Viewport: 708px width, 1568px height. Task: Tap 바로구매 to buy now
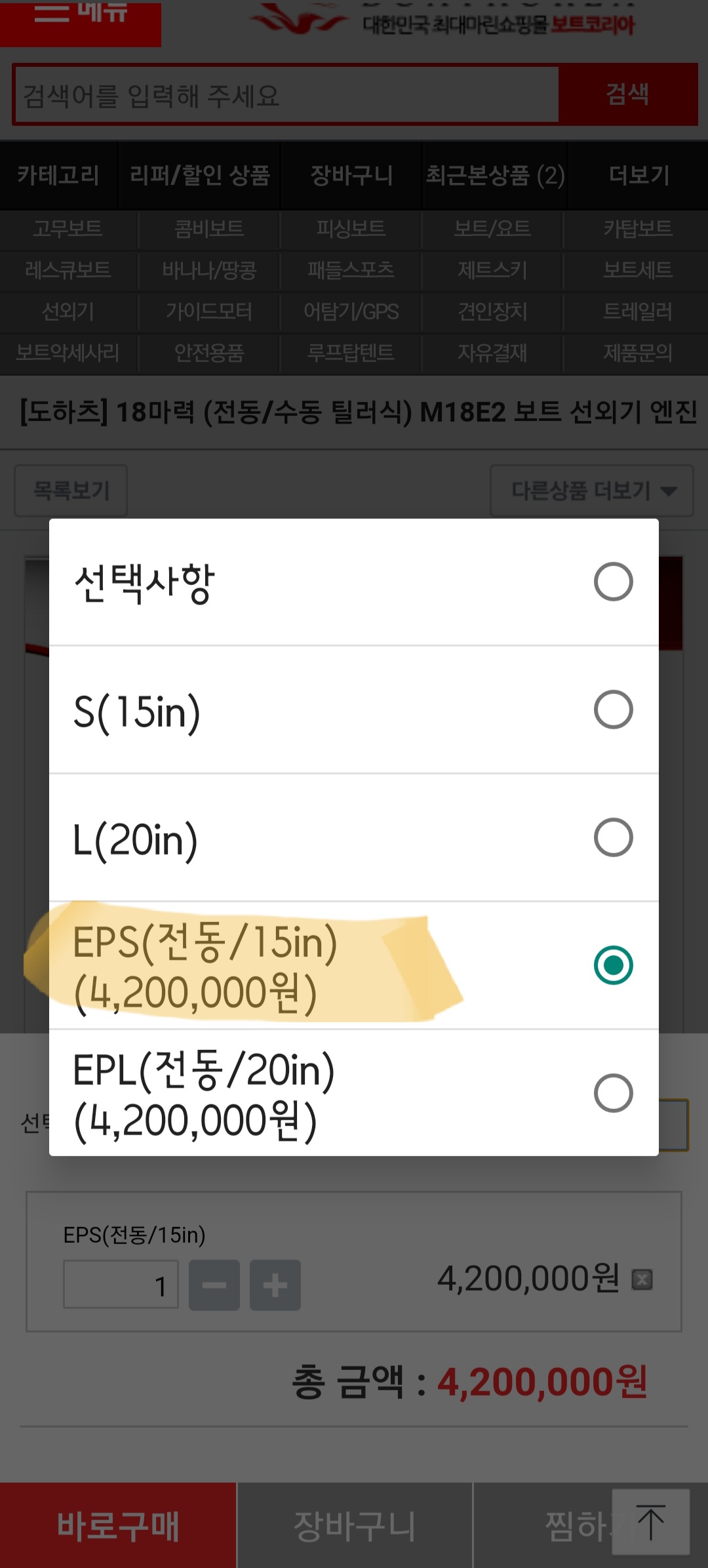(118, 1525)
